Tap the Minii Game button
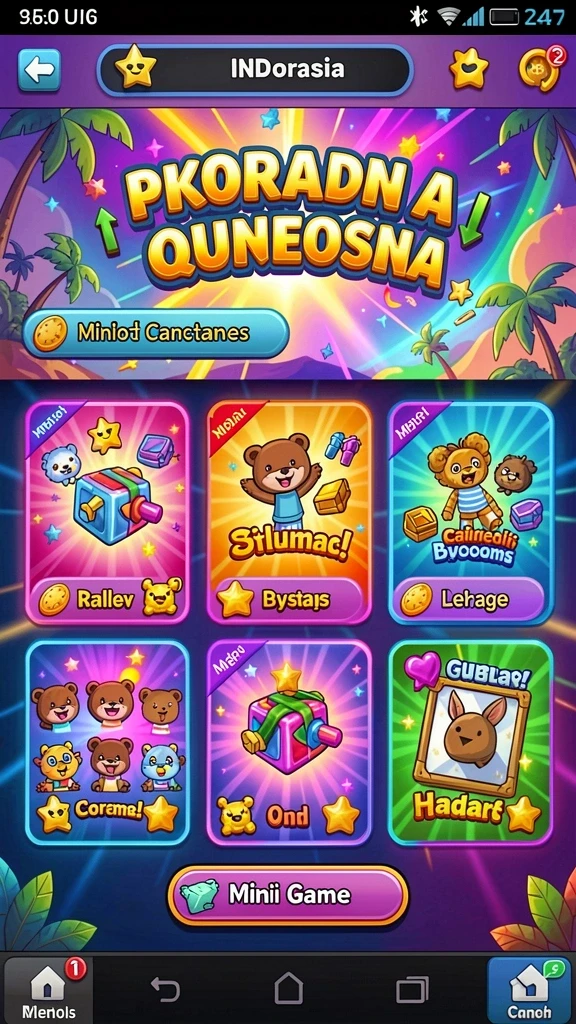The image size is (576, 1024). pyautogui.click(x=288, y=895)
